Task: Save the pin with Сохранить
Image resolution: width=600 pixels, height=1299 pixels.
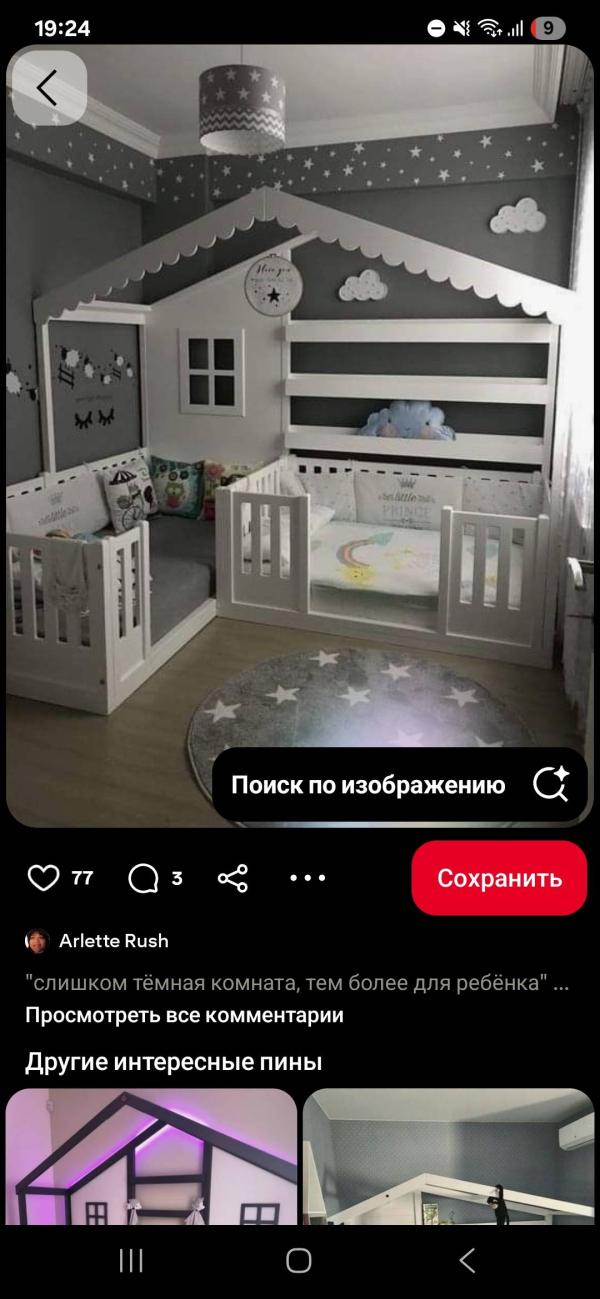Action: pos(499,878)
